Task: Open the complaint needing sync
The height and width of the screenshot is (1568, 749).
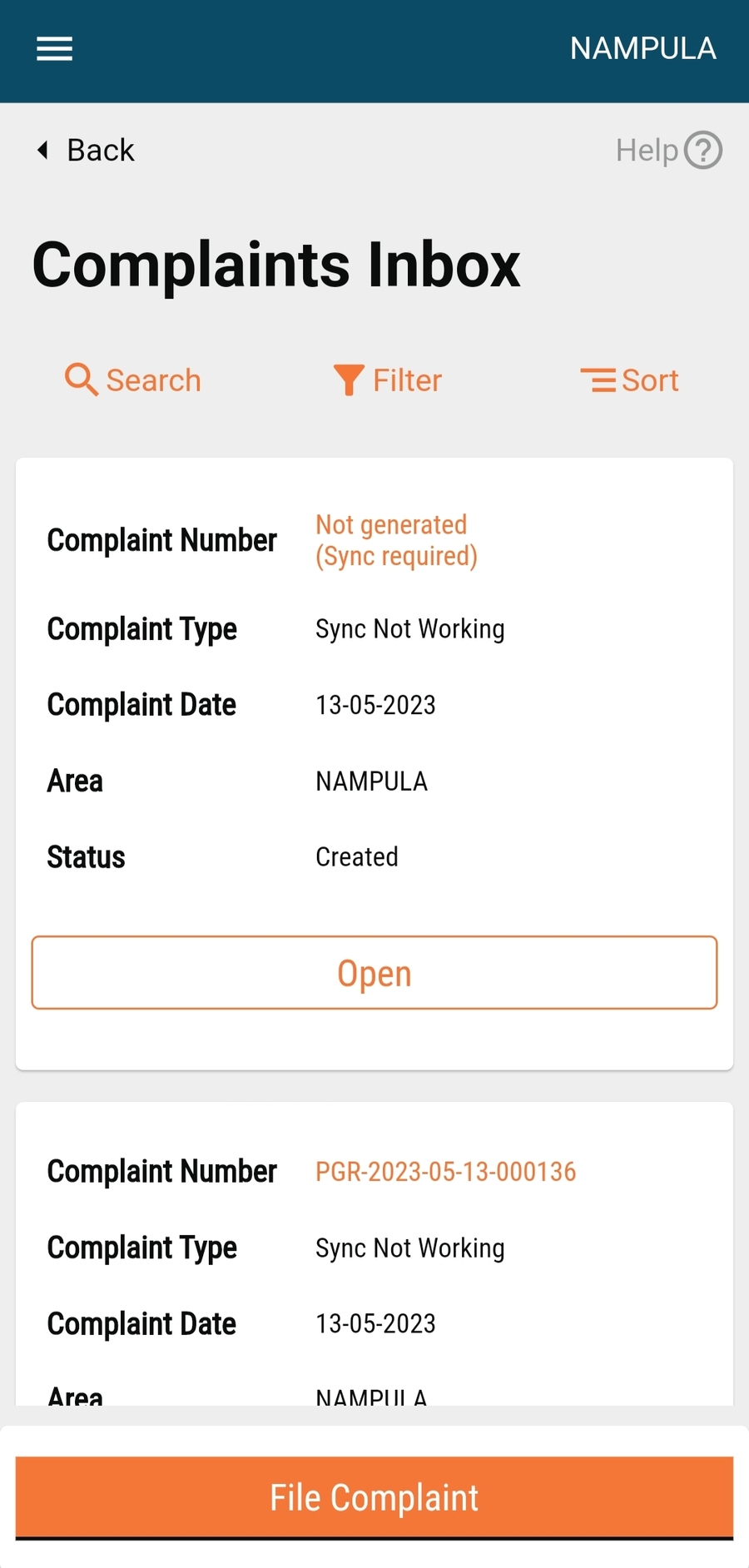Action: click(374, 973)
